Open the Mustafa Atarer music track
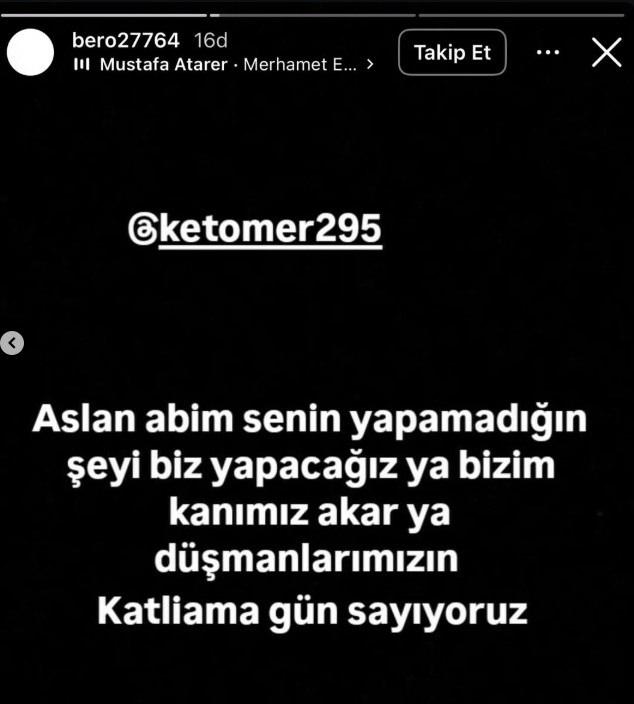 225,64
